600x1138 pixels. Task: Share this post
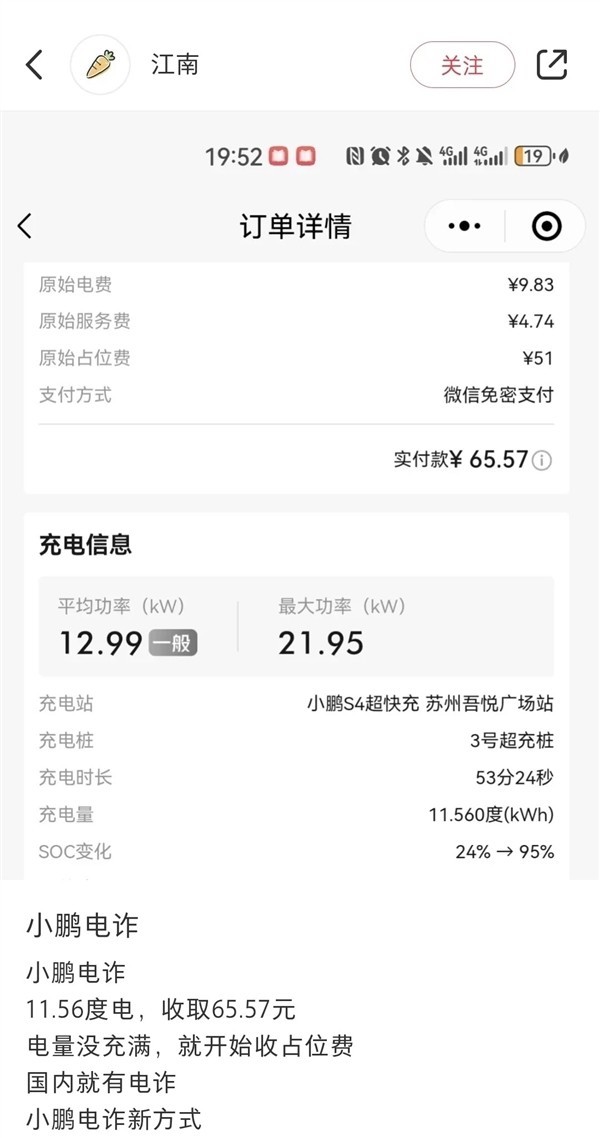(552, 65)
